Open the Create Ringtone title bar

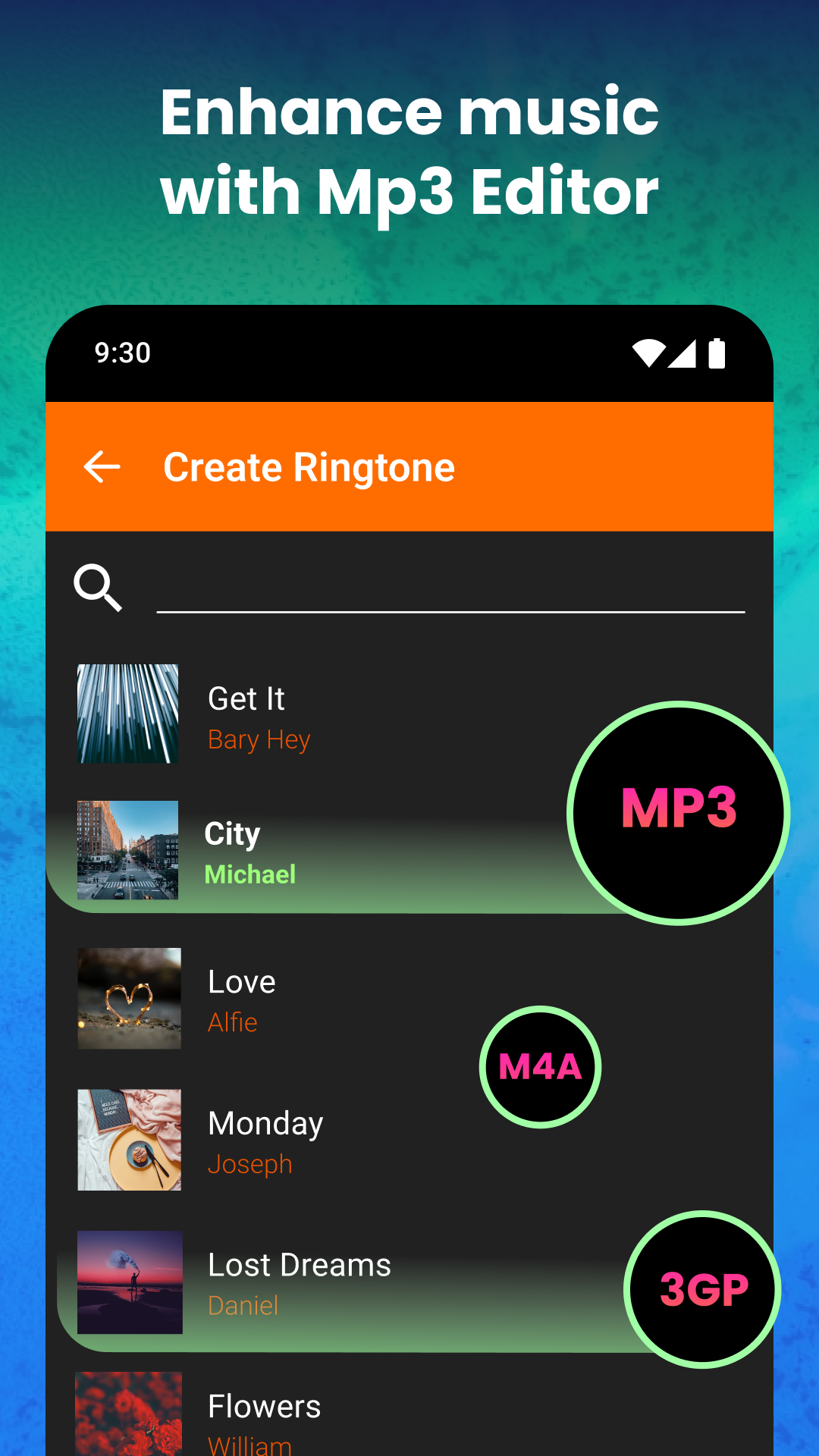tap(309, 467)
